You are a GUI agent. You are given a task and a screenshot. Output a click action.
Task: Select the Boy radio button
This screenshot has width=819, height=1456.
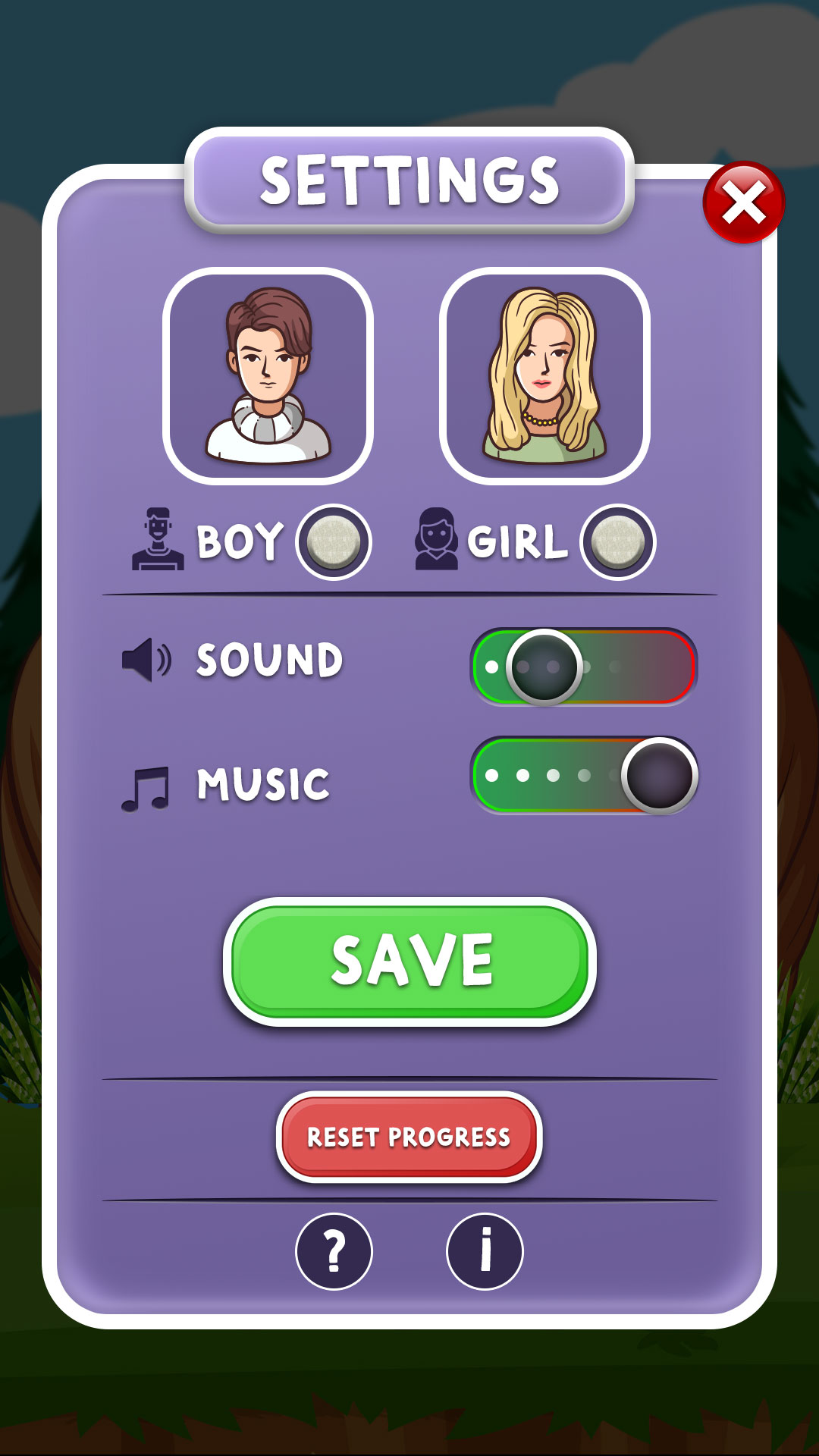[333, 542]
